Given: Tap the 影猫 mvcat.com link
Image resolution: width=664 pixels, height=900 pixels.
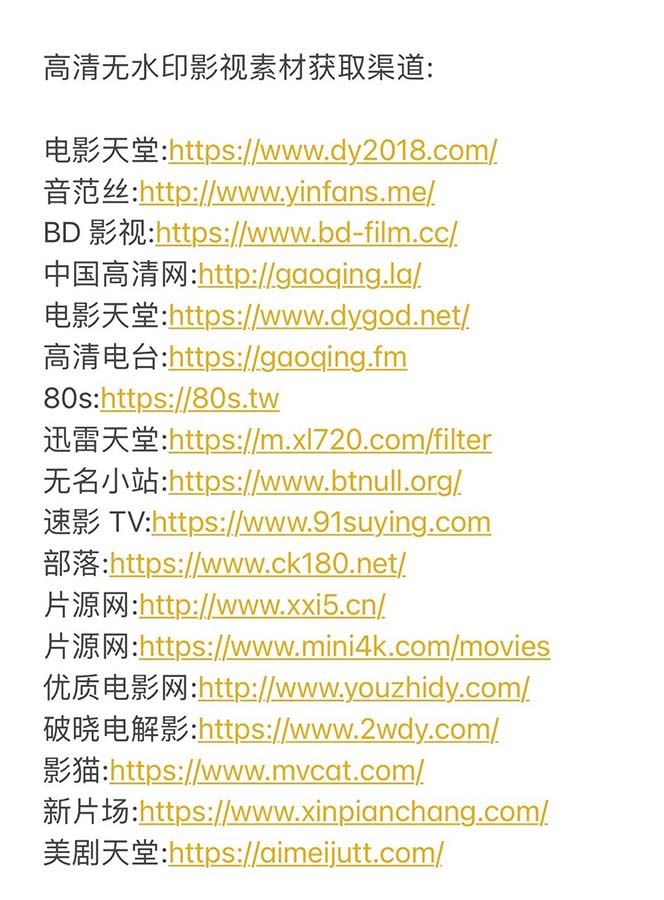Looking at the screenshot, I should 266,771.
